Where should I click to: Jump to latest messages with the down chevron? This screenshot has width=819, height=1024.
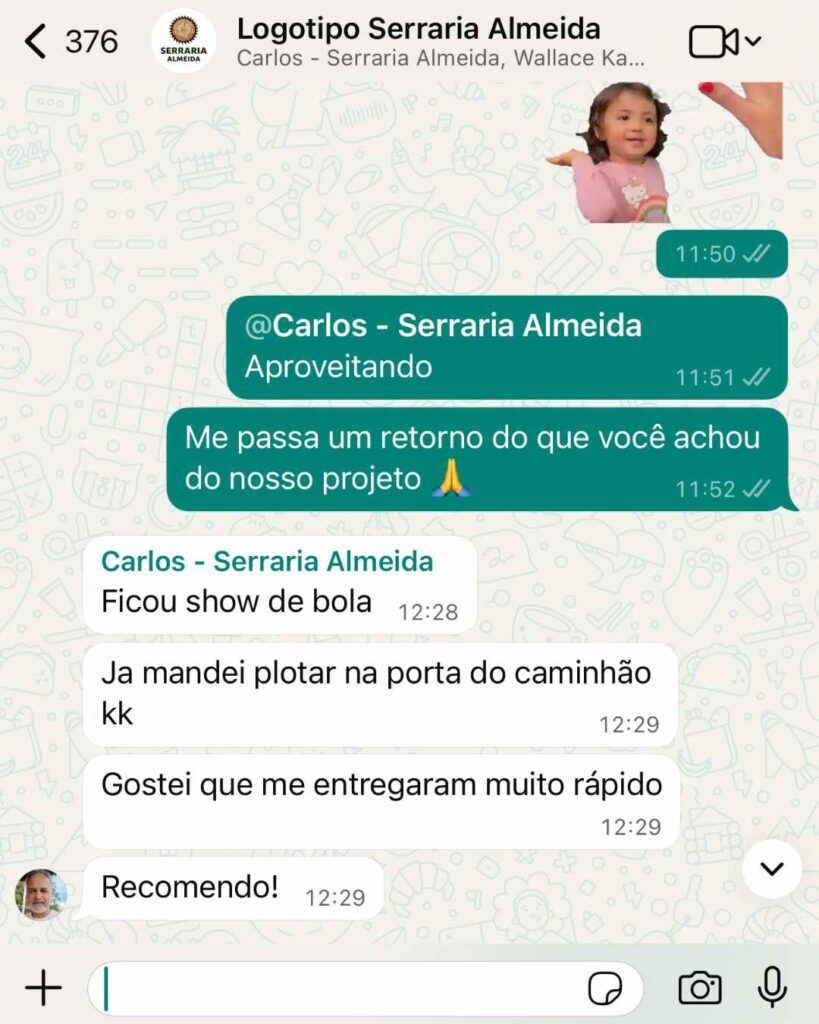772,869
